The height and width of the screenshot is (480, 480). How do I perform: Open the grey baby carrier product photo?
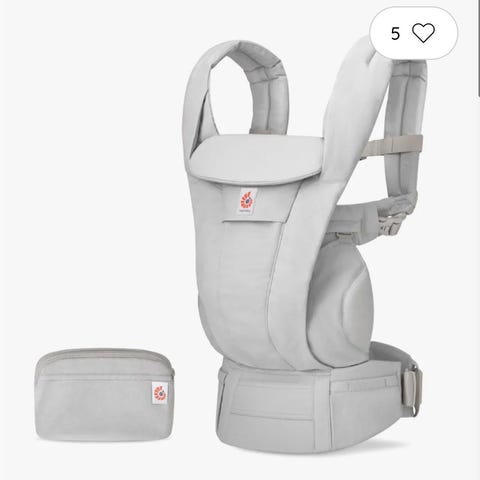coord(240,240)
